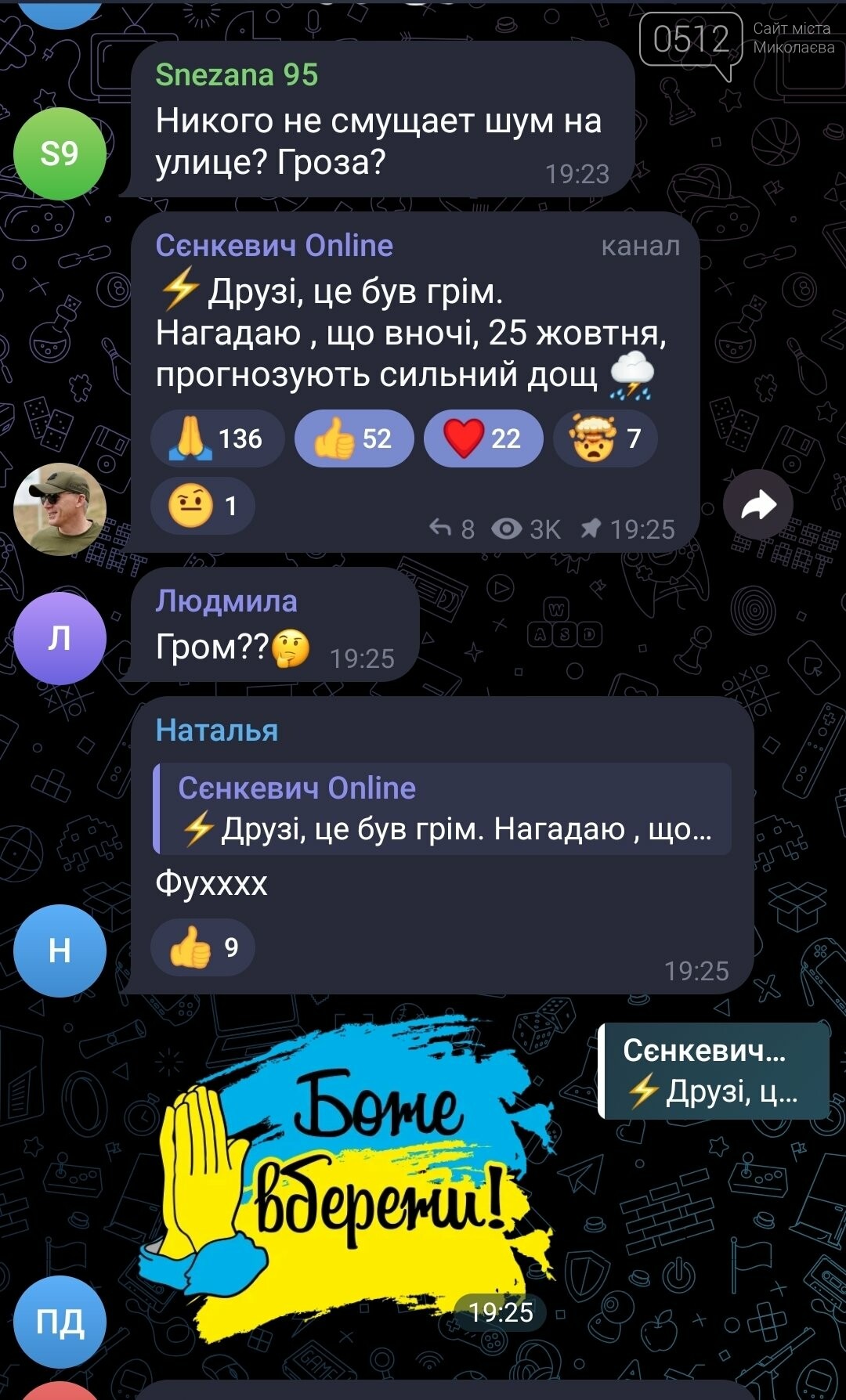Screen dimensions: 846x1400
Task: View Людмила's profile from her avatar
Action: coord(60,638)
